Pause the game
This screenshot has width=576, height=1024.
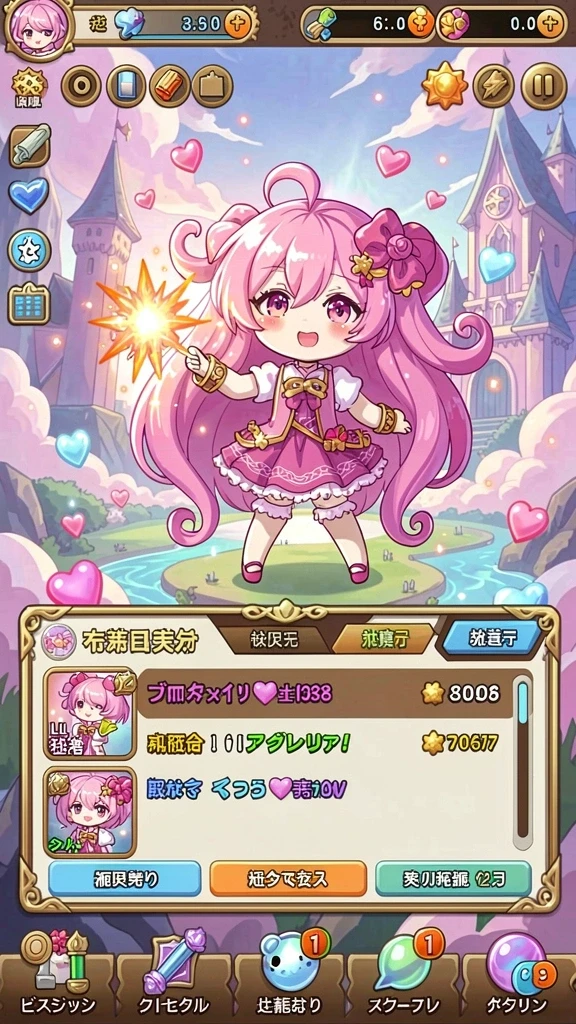(x=543, y=86)
